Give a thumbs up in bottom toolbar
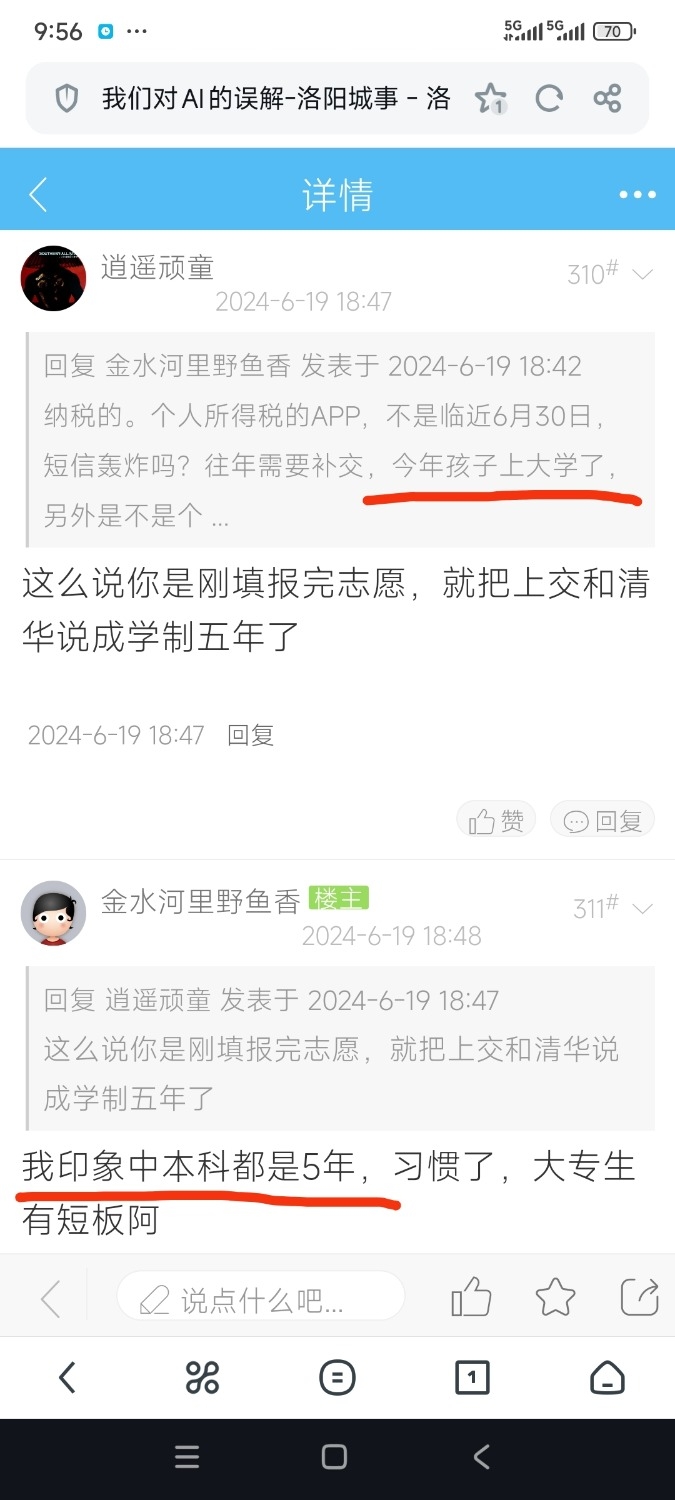 (x=471, y=1298)
